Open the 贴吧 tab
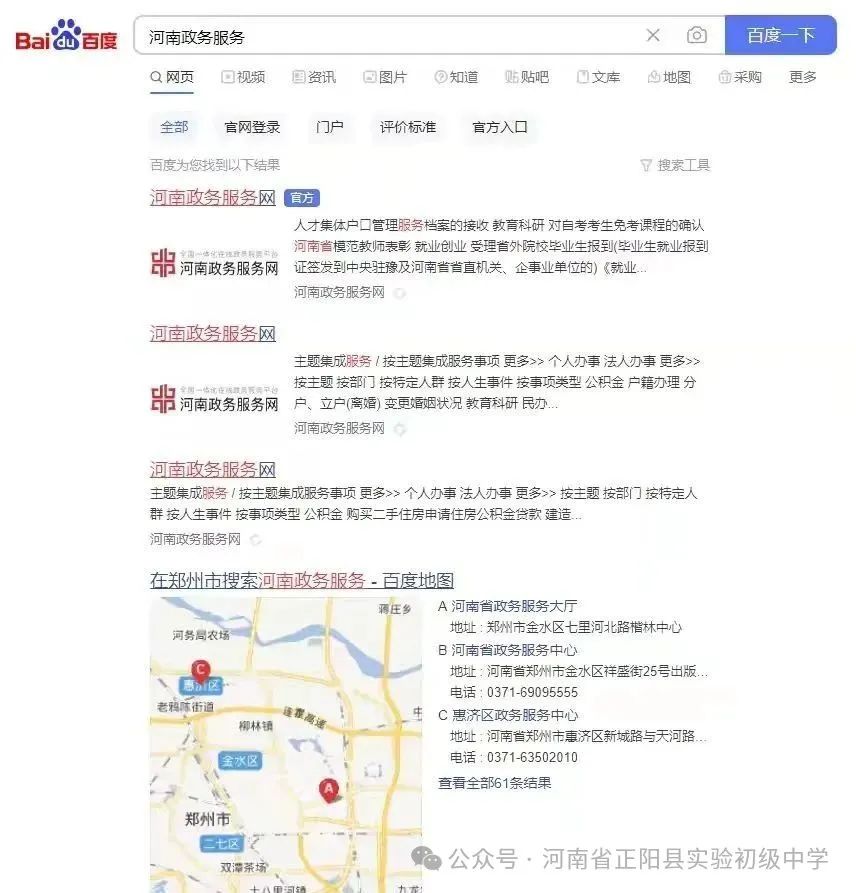The height and width of the screenshot is (893, 856). click(527, 77)
